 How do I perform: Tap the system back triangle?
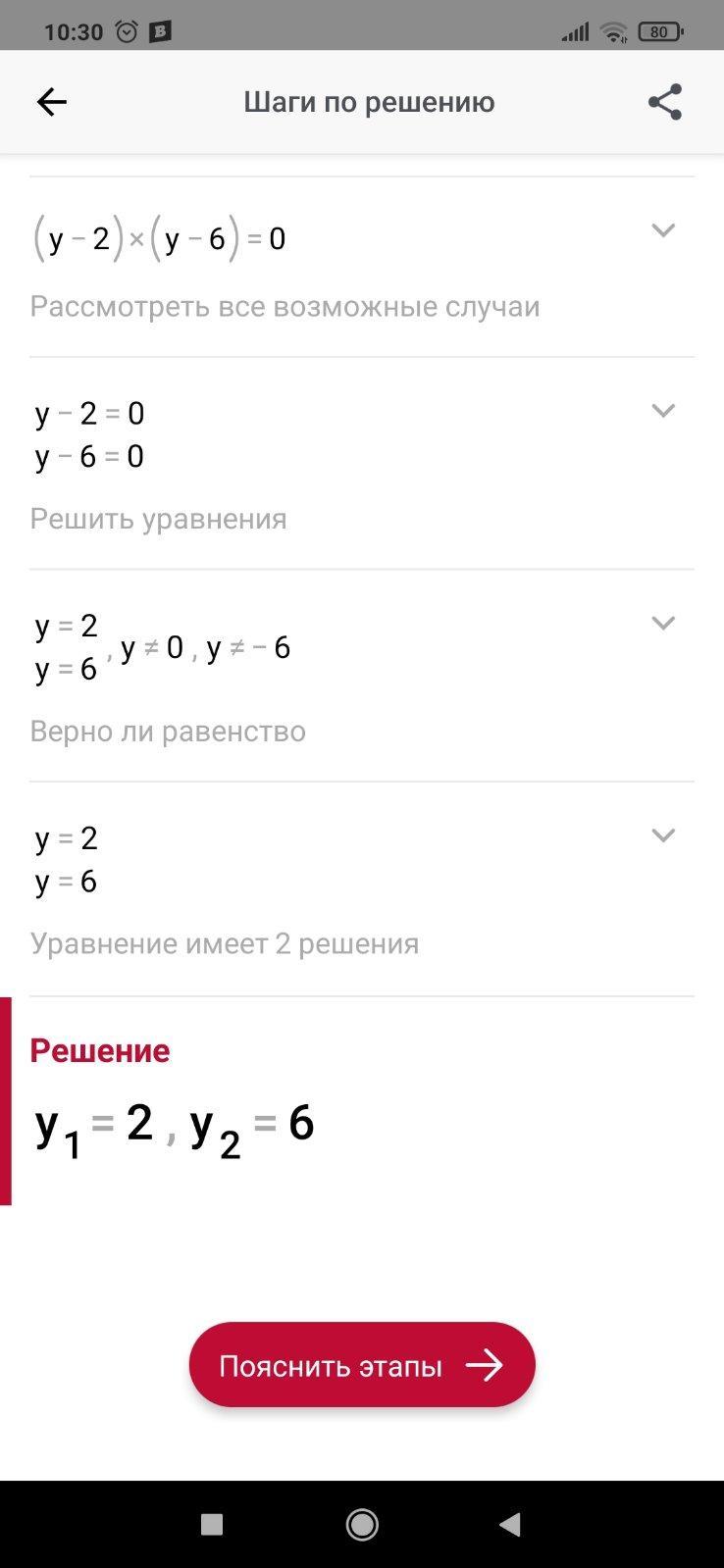510,1524
